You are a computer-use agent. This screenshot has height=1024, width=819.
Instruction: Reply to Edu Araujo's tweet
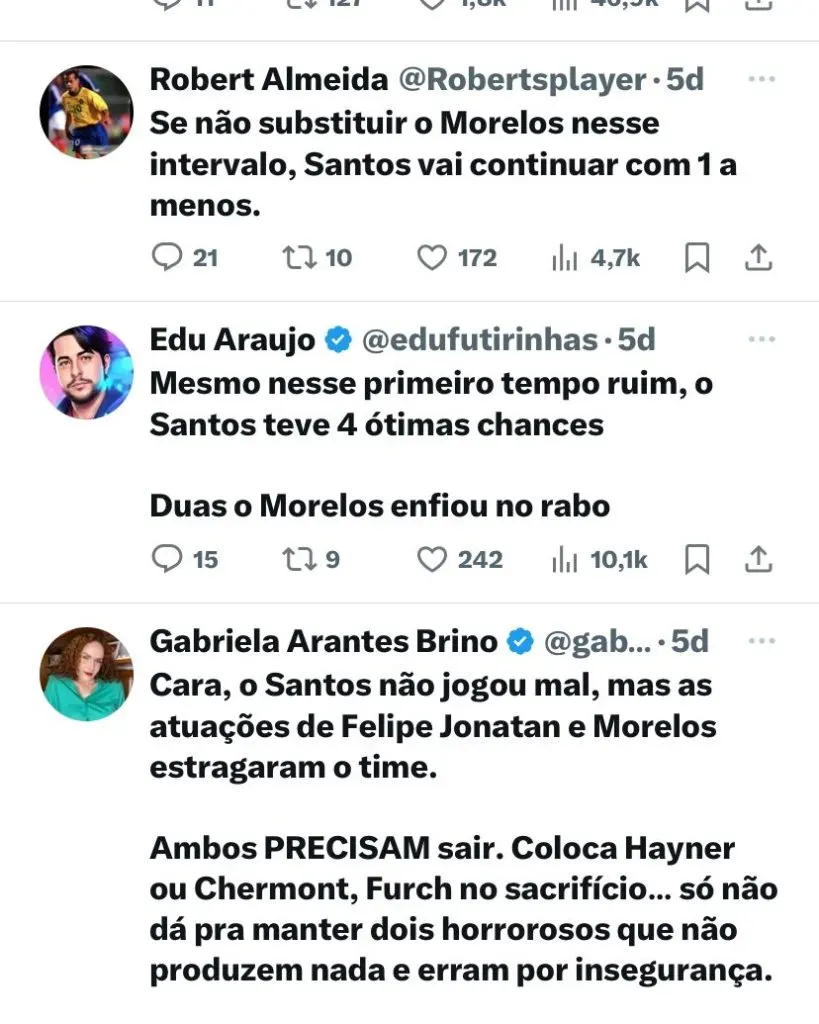164,559
